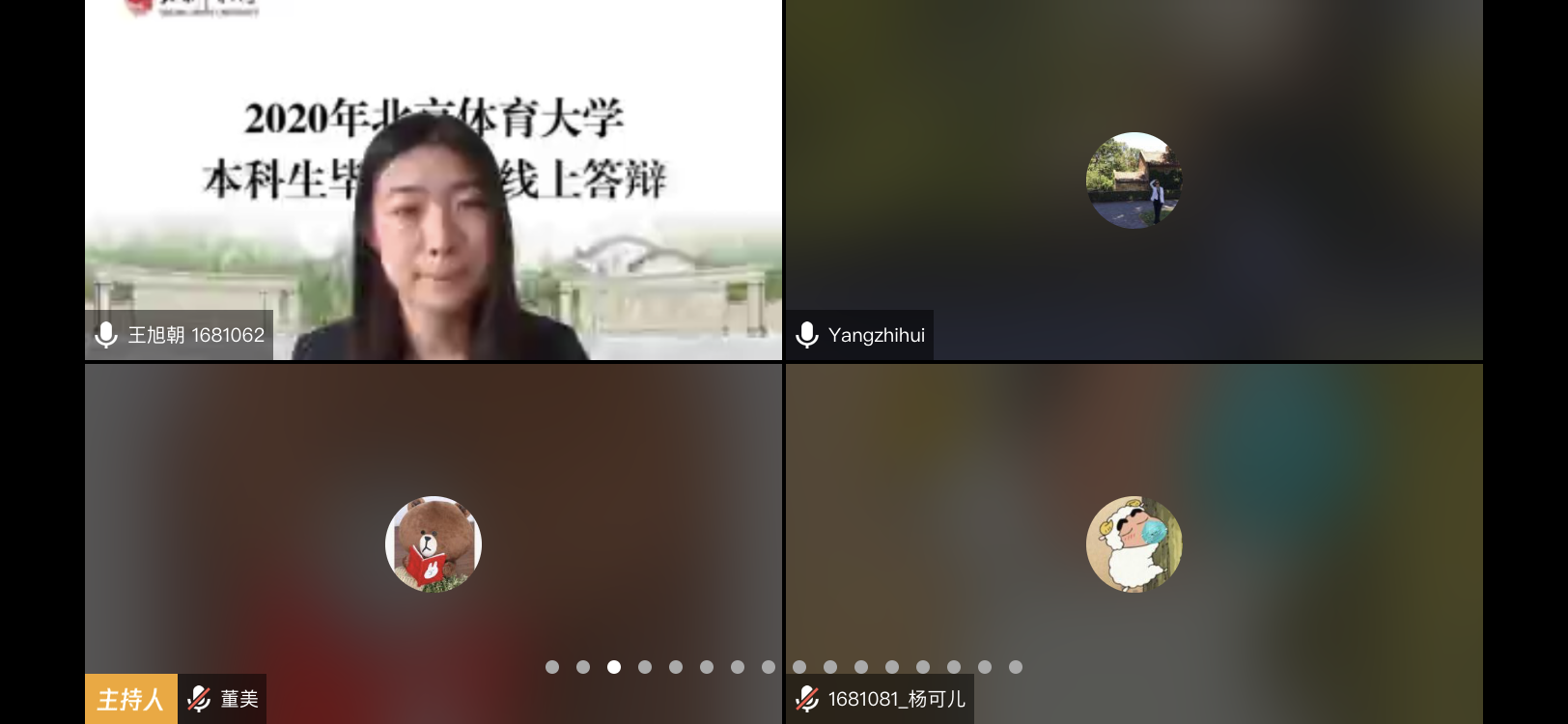Image resolution: width=1568 pixels, height=724 pixels.
Task: Go to the last page indicator dot
Action: click(x=1016, y=667)
